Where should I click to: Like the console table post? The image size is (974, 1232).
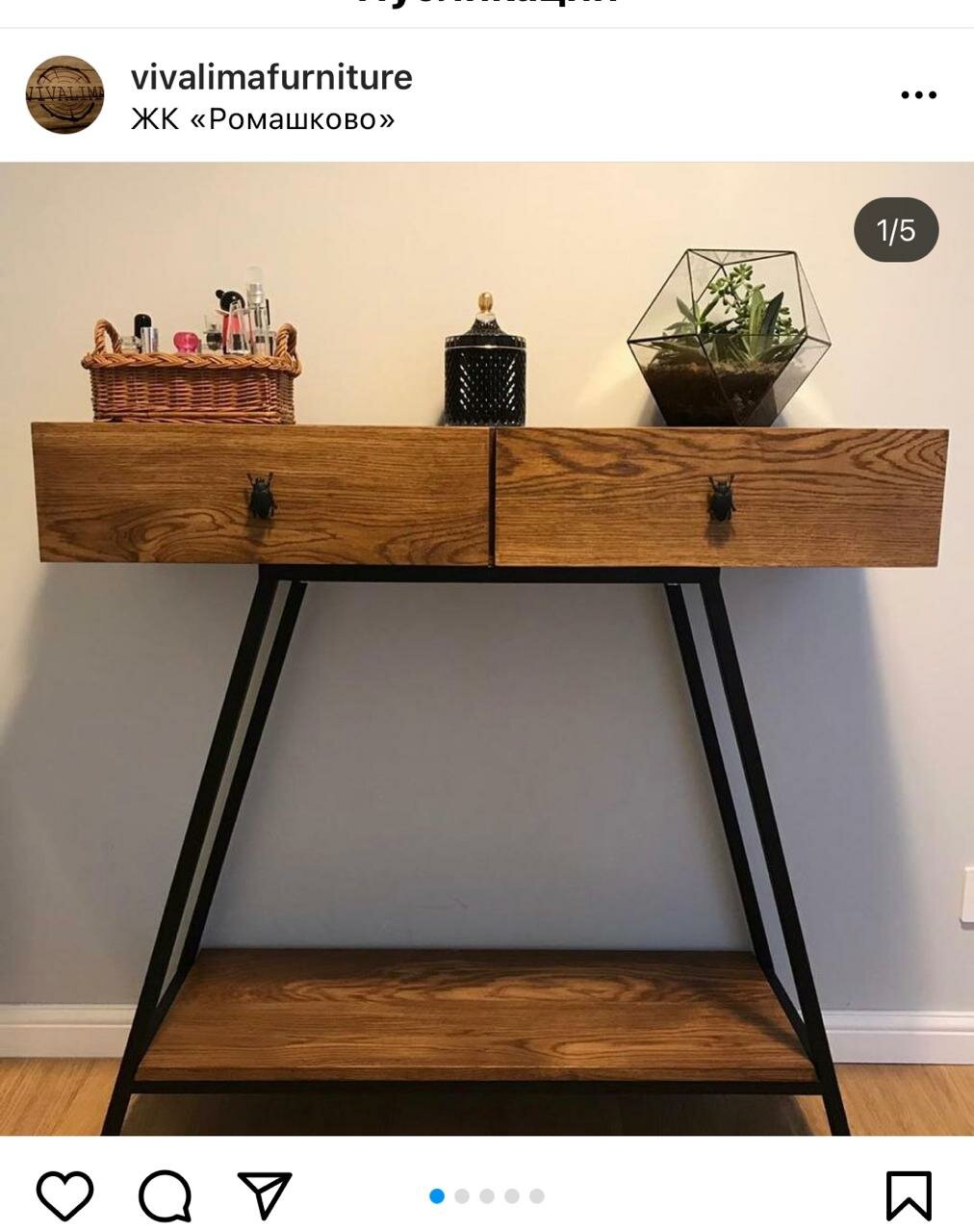pos(64,1195)
